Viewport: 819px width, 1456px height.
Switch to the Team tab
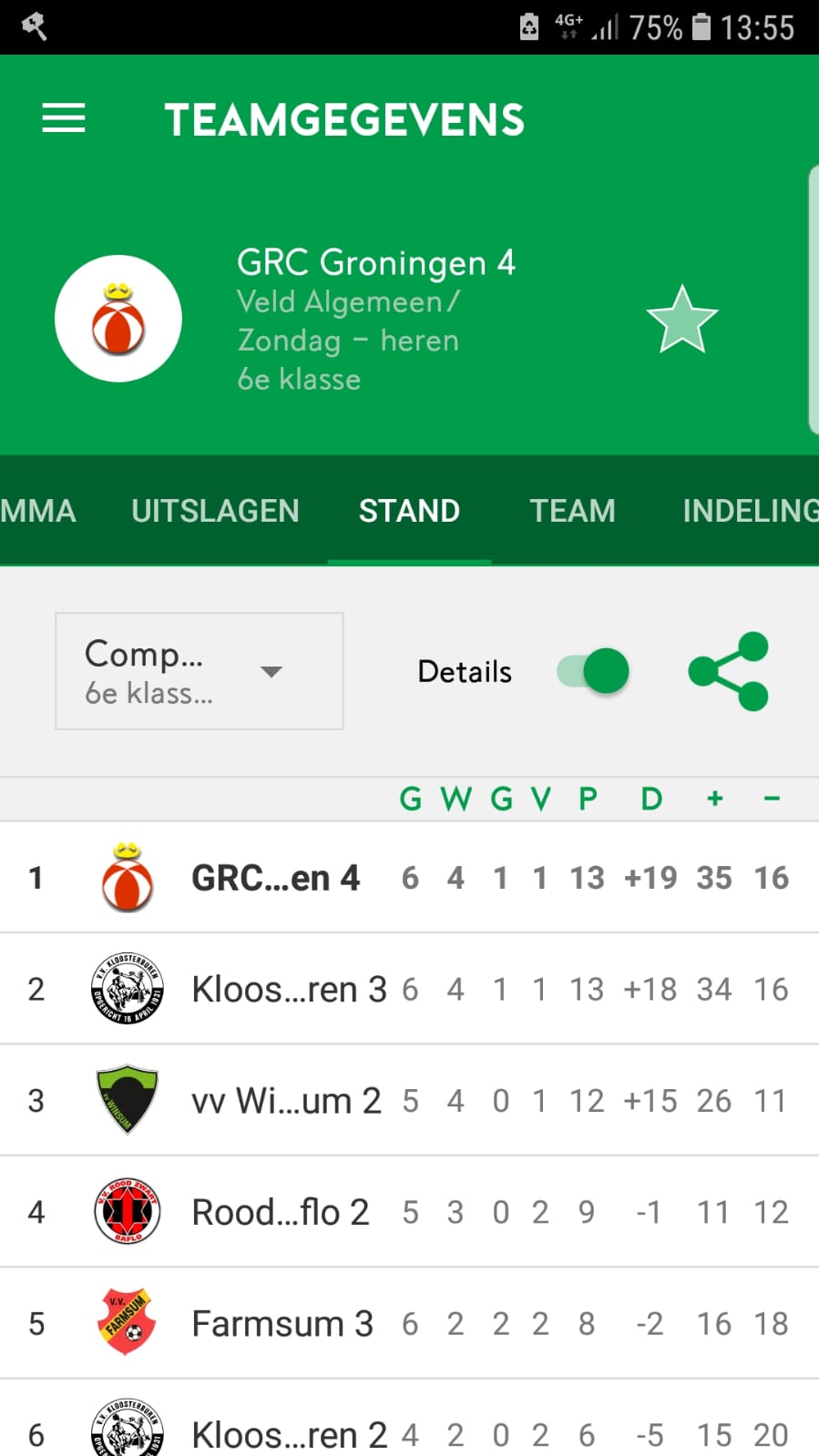pos(572,511)
